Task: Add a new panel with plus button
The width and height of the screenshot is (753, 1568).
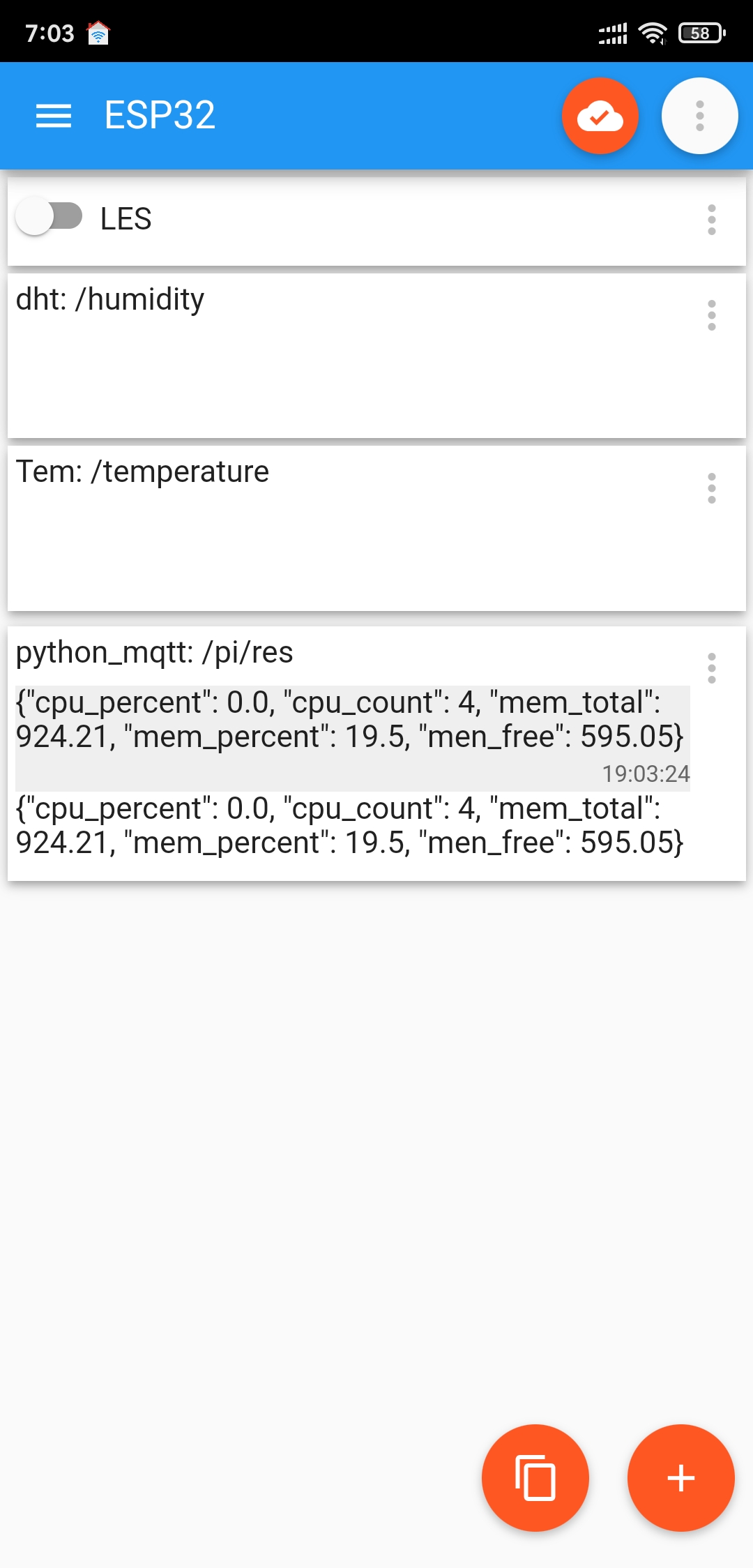Action: coord(680,1477)
